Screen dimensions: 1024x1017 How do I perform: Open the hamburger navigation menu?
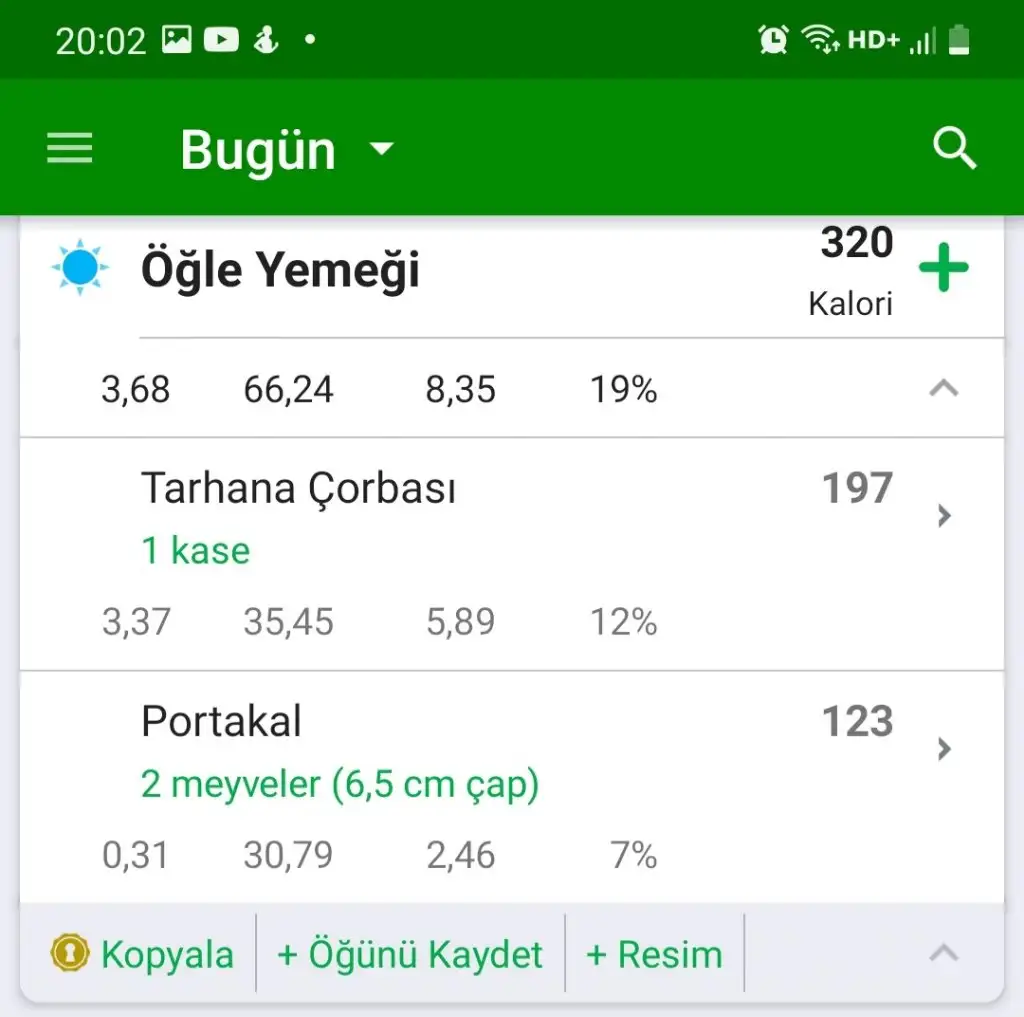coord(70,150)
